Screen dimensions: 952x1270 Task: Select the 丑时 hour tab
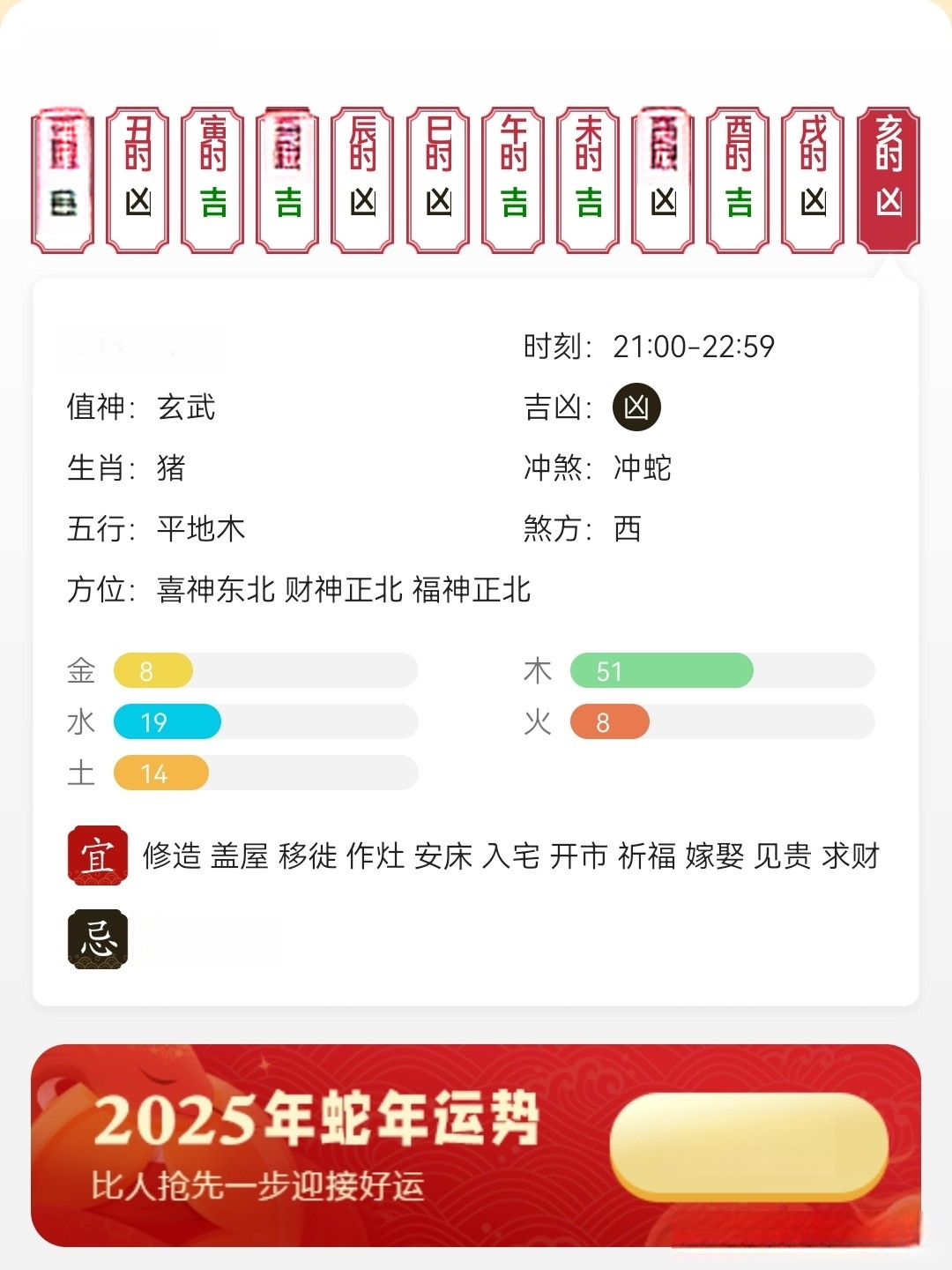[x=138, y=179]
